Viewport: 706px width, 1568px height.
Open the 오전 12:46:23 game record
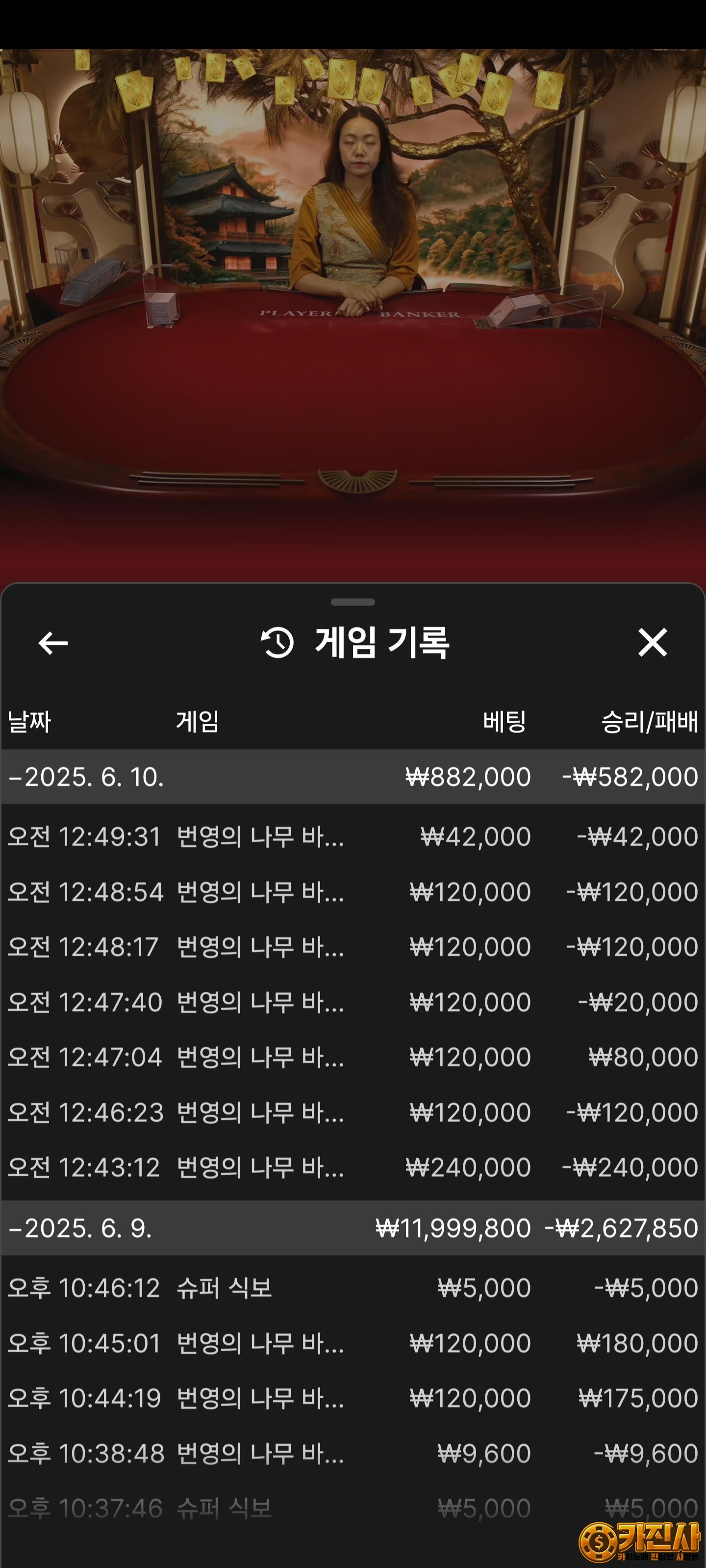pos(353,1112)
